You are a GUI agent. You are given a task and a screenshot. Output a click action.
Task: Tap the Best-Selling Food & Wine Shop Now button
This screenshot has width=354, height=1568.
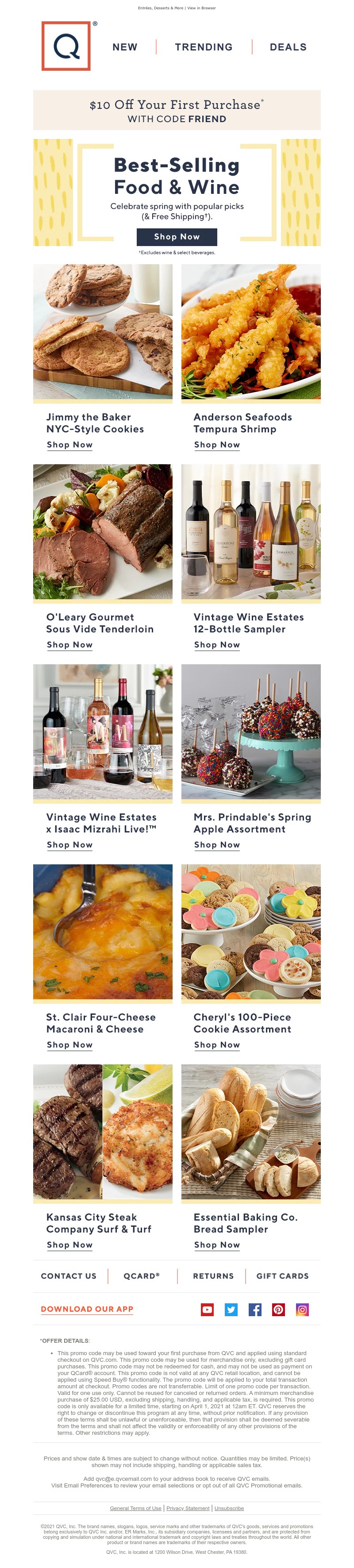click(x=177, y=237)
